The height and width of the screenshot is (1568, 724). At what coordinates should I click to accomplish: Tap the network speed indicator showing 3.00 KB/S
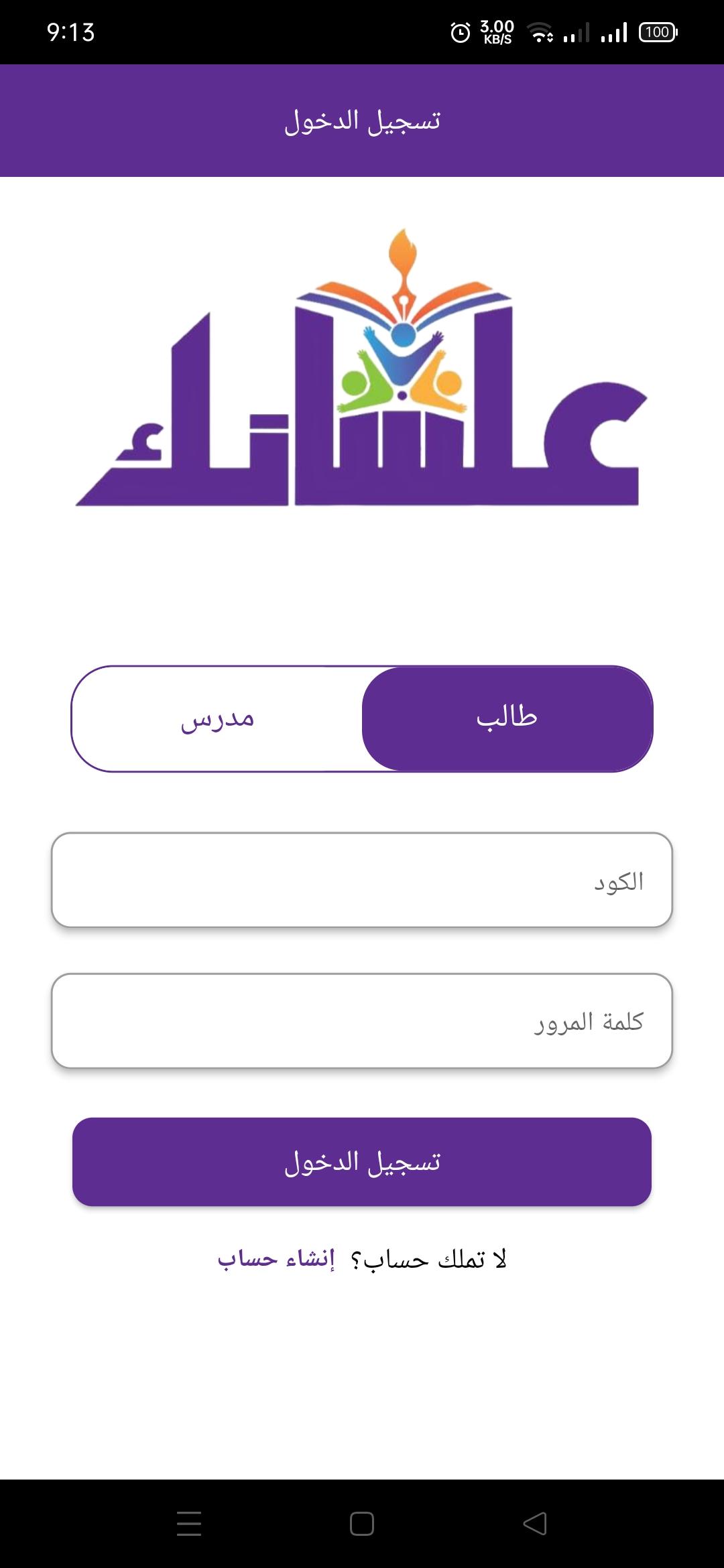pyautogui.click(x=496, y=30)
